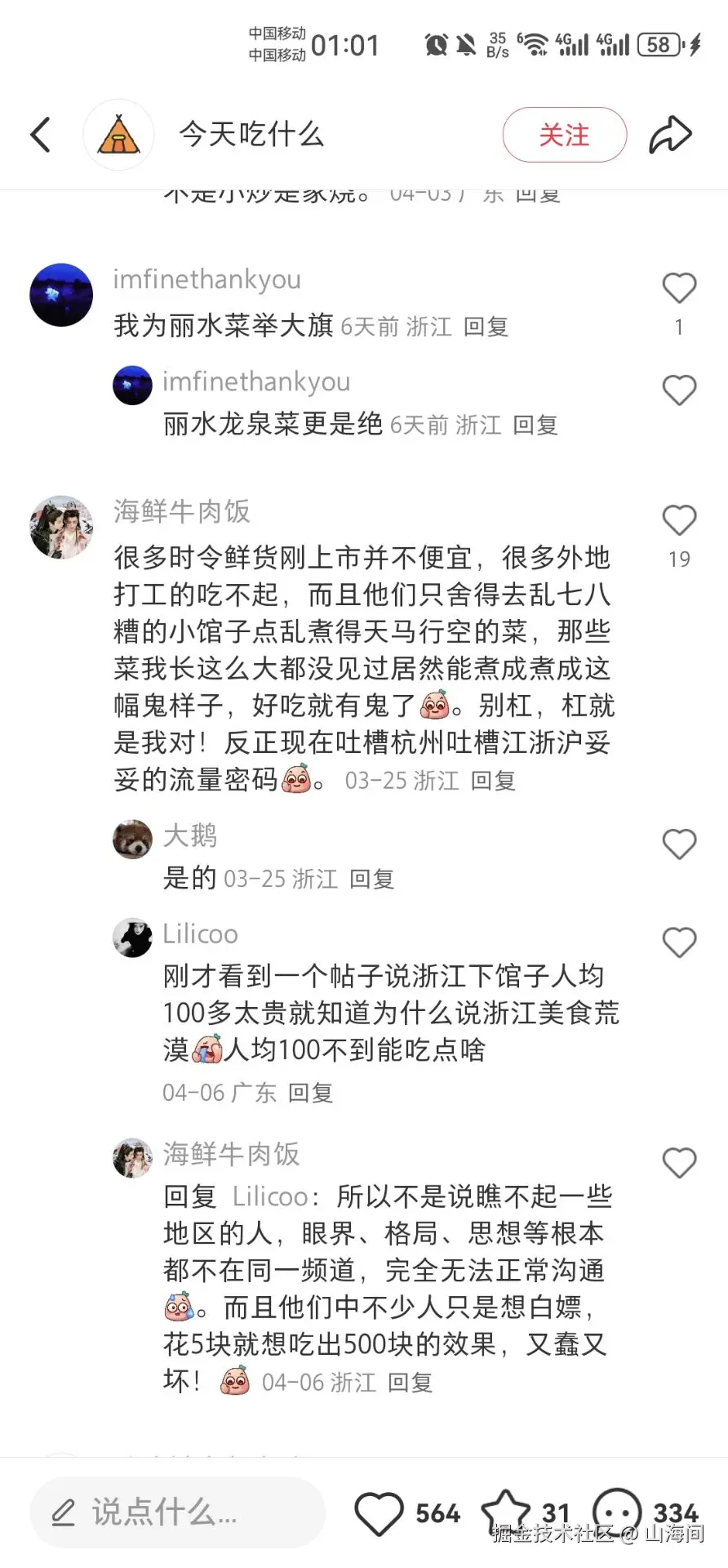
Task: Open Lilicoo's profile picture
Action: click(132, 938)
